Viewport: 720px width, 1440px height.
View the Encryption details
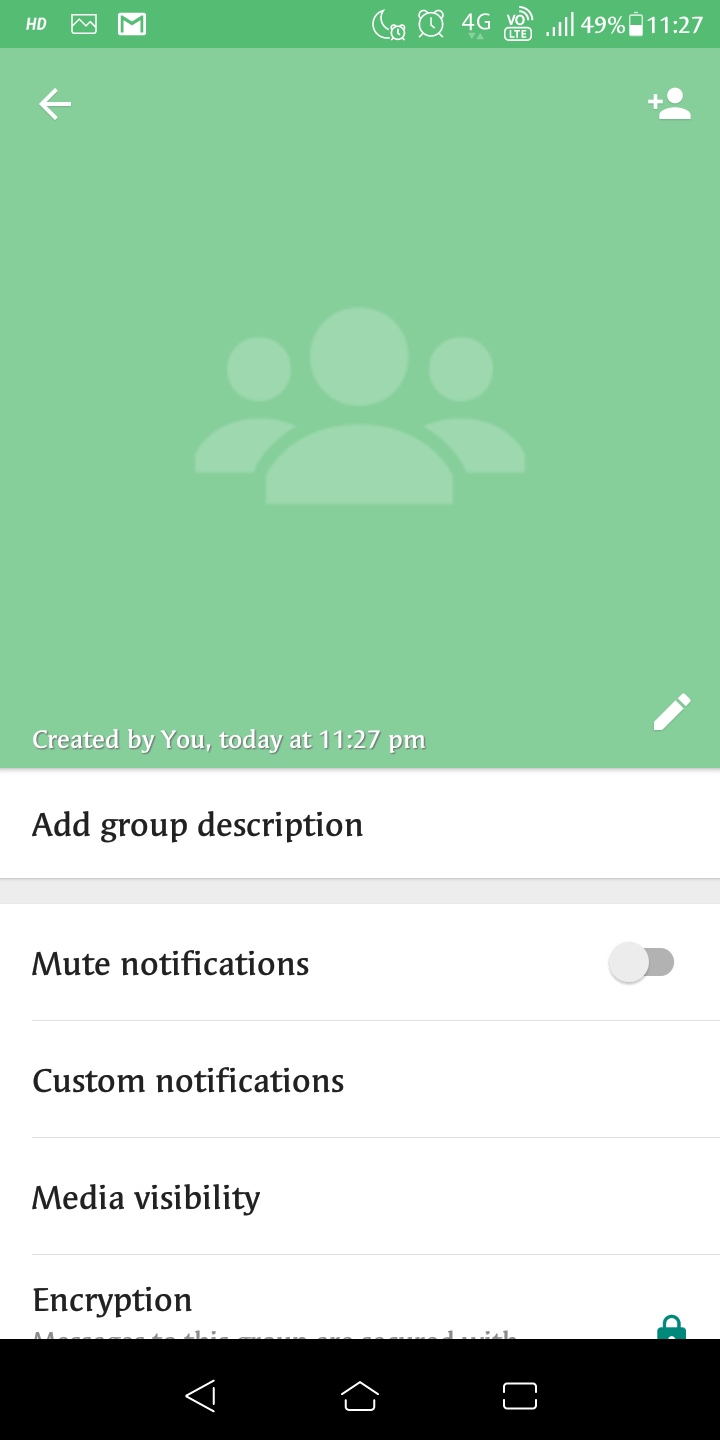coord(112,1301)
